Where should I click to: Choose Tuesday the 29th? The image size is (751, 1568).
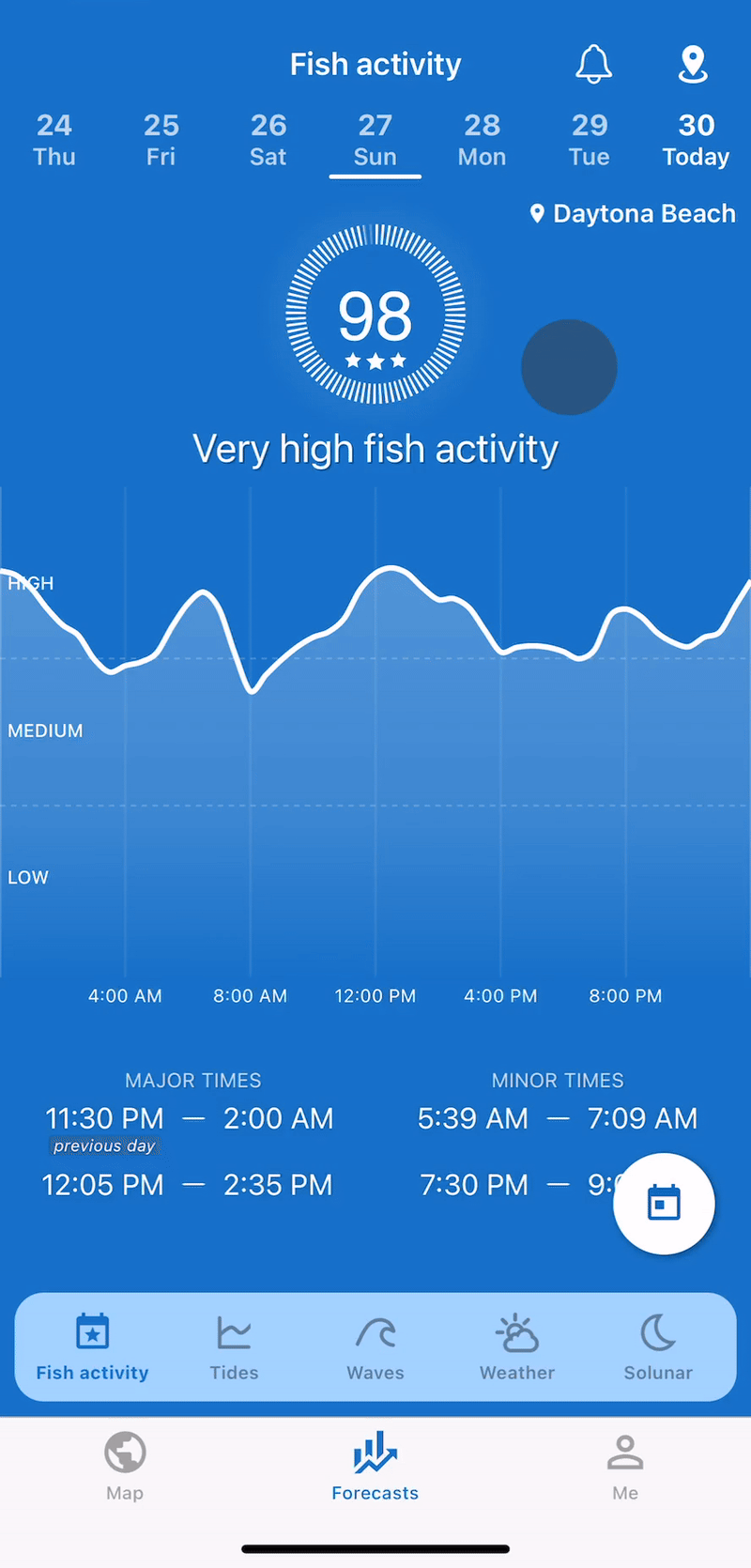pyautogui.click(x=590, y=140)
